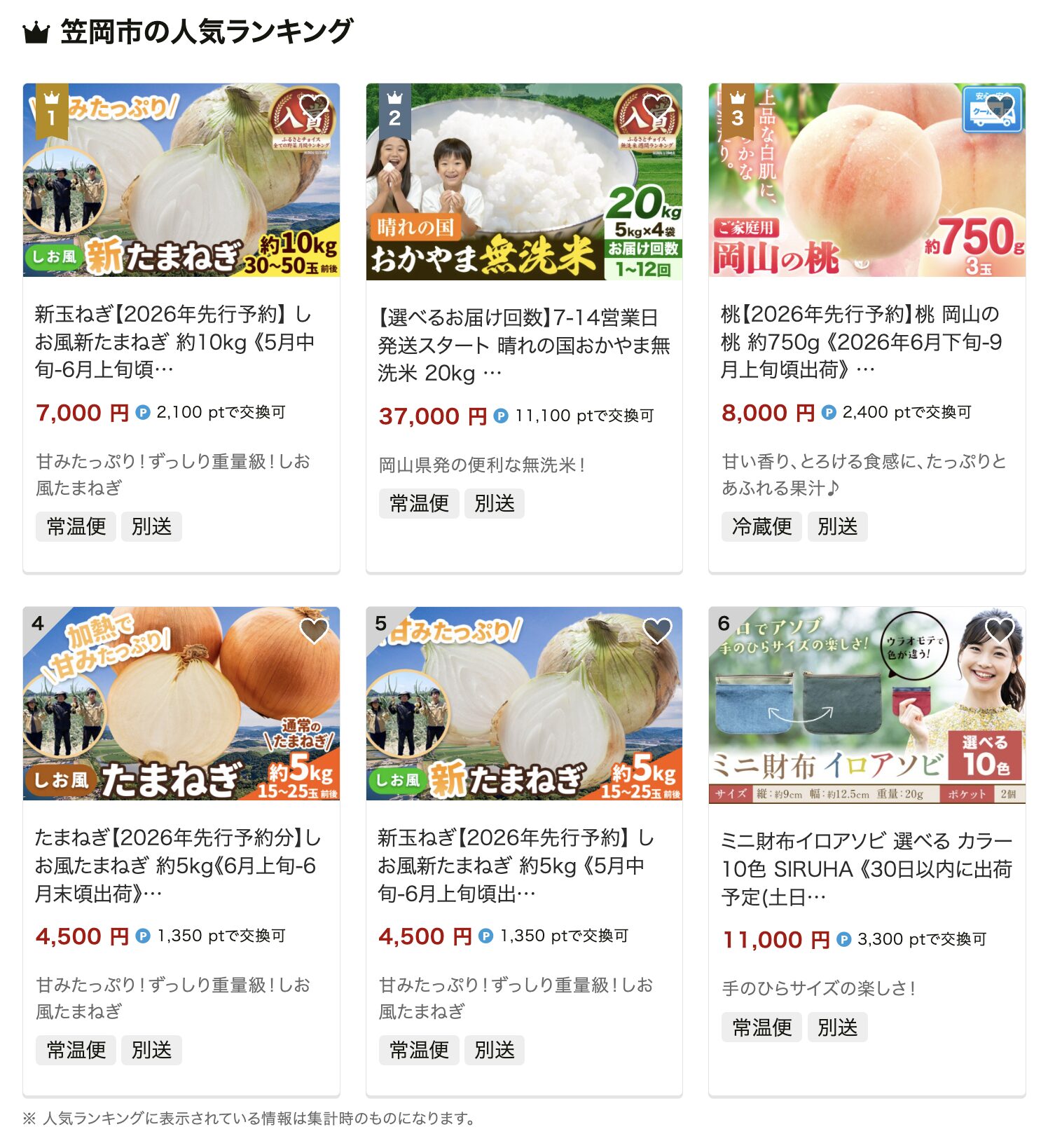The width and height of the screenshot is (1048, 1148).
Task: Open the 7,000円 しお風新たまねぎ 約10kg card
Action: [174, 341]
